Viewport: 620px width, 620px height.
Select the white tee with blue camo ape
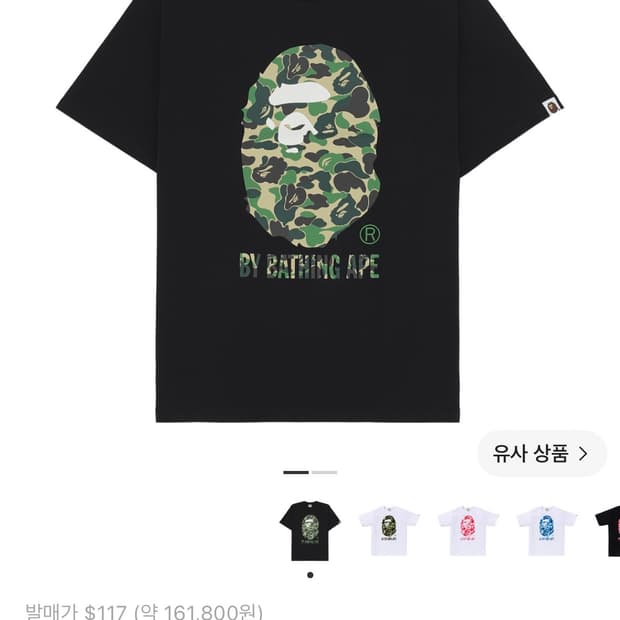(x=547, y=531)
